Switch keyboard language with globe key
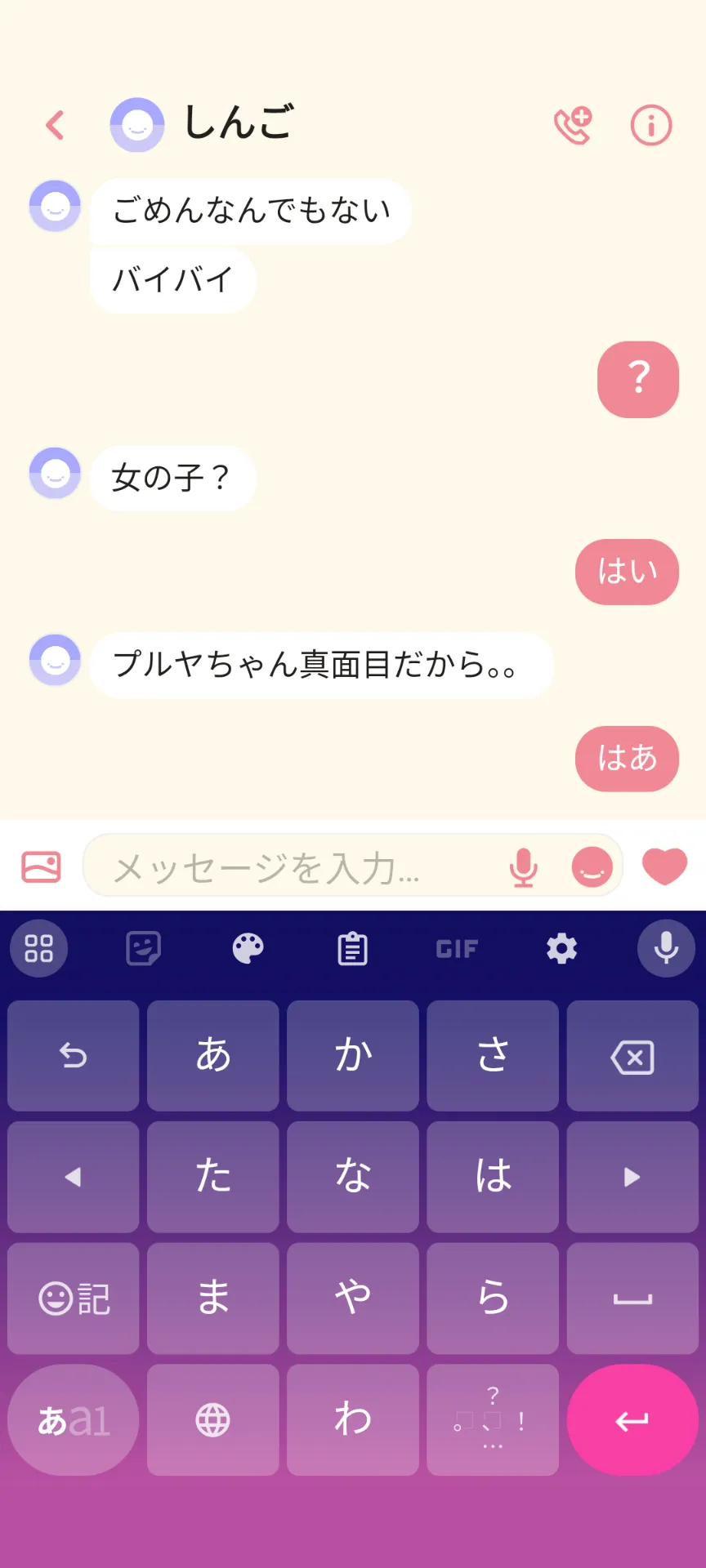706x1568 pixels. pos(213,1420)
